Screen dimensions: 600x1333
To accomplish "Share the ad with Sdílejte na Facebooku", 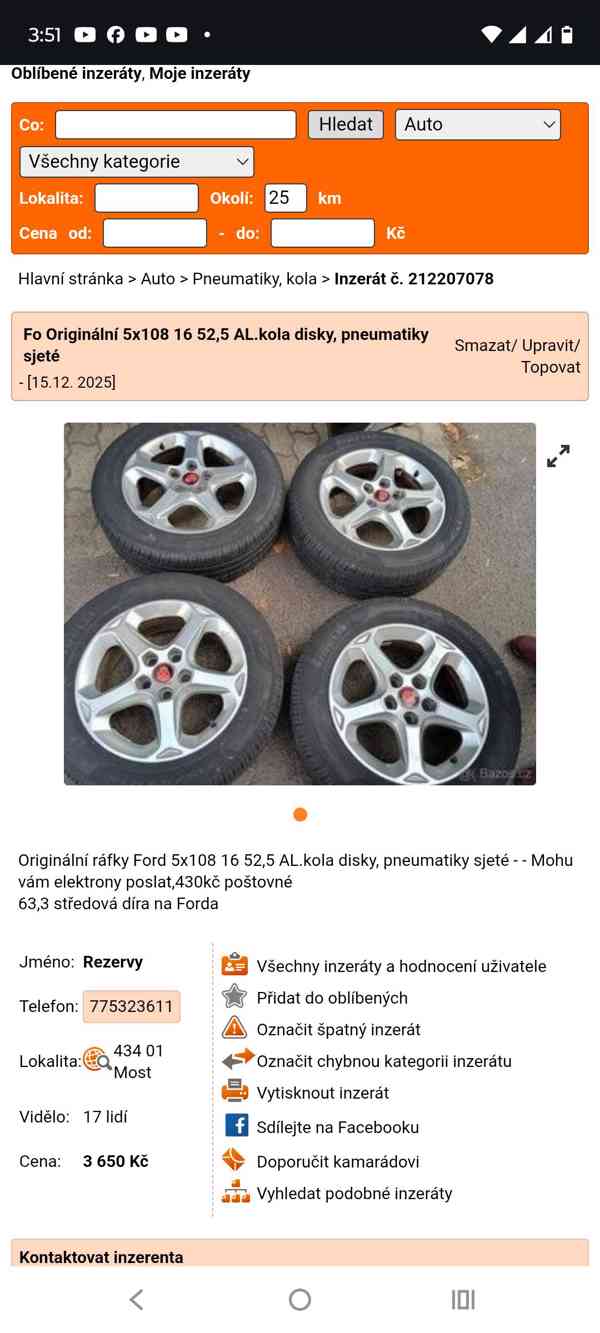I will coord(337,1127).
